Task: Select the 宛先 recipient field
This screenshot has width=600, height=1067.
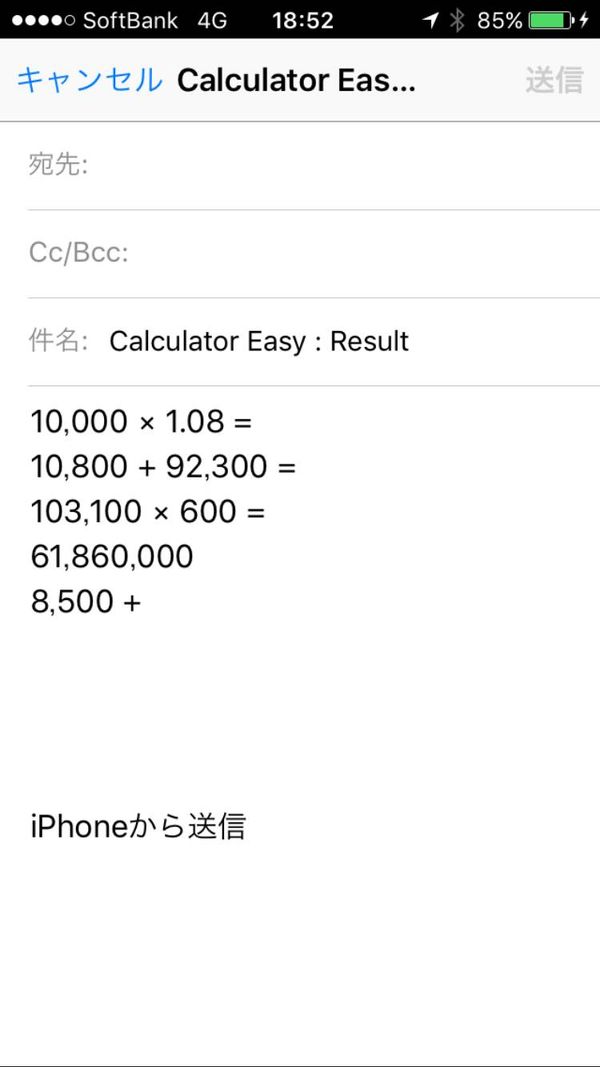Action: [314, 165]
